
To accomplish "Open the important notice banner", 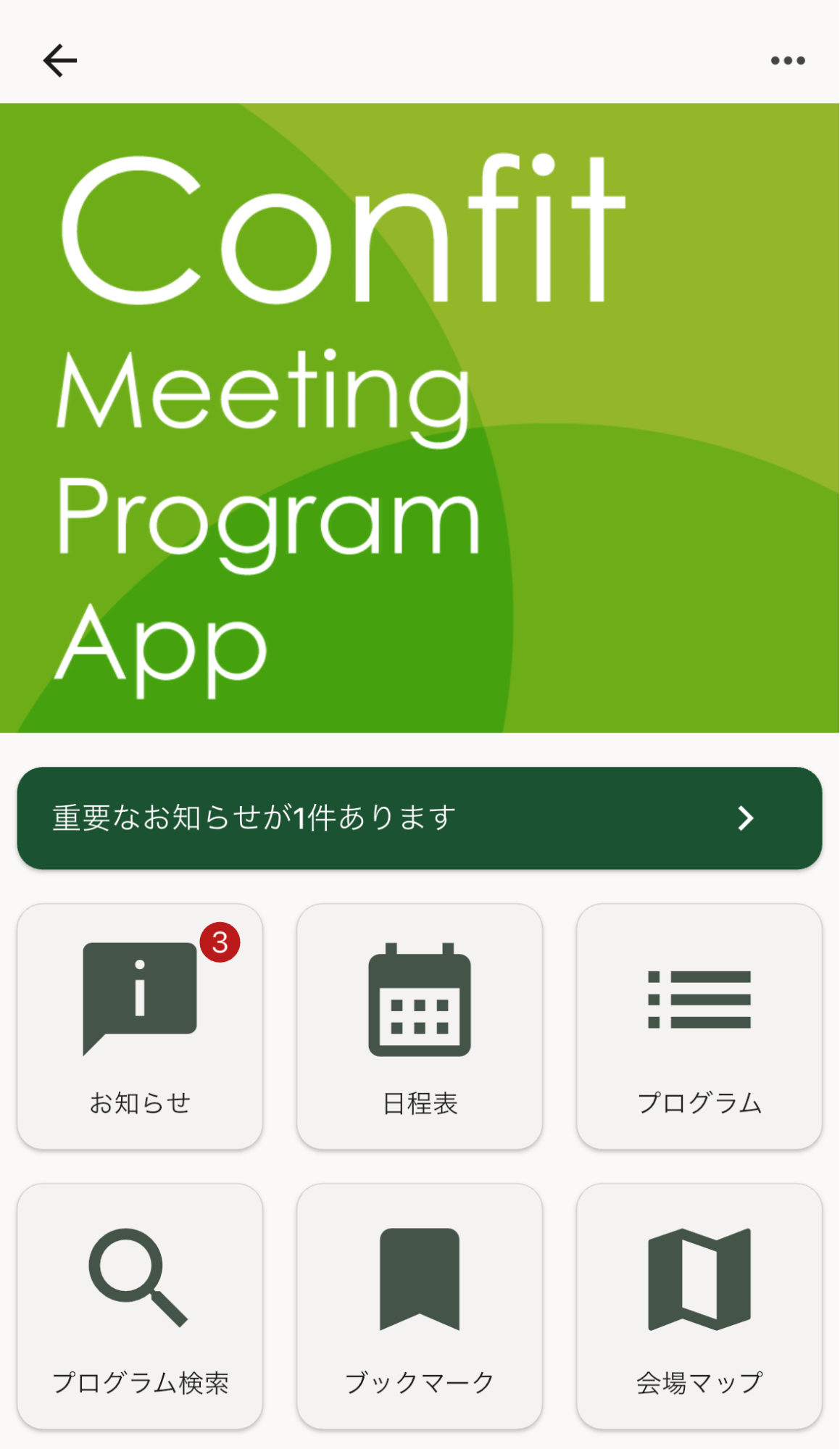I will pyautogui.click(x=419, y=818).
